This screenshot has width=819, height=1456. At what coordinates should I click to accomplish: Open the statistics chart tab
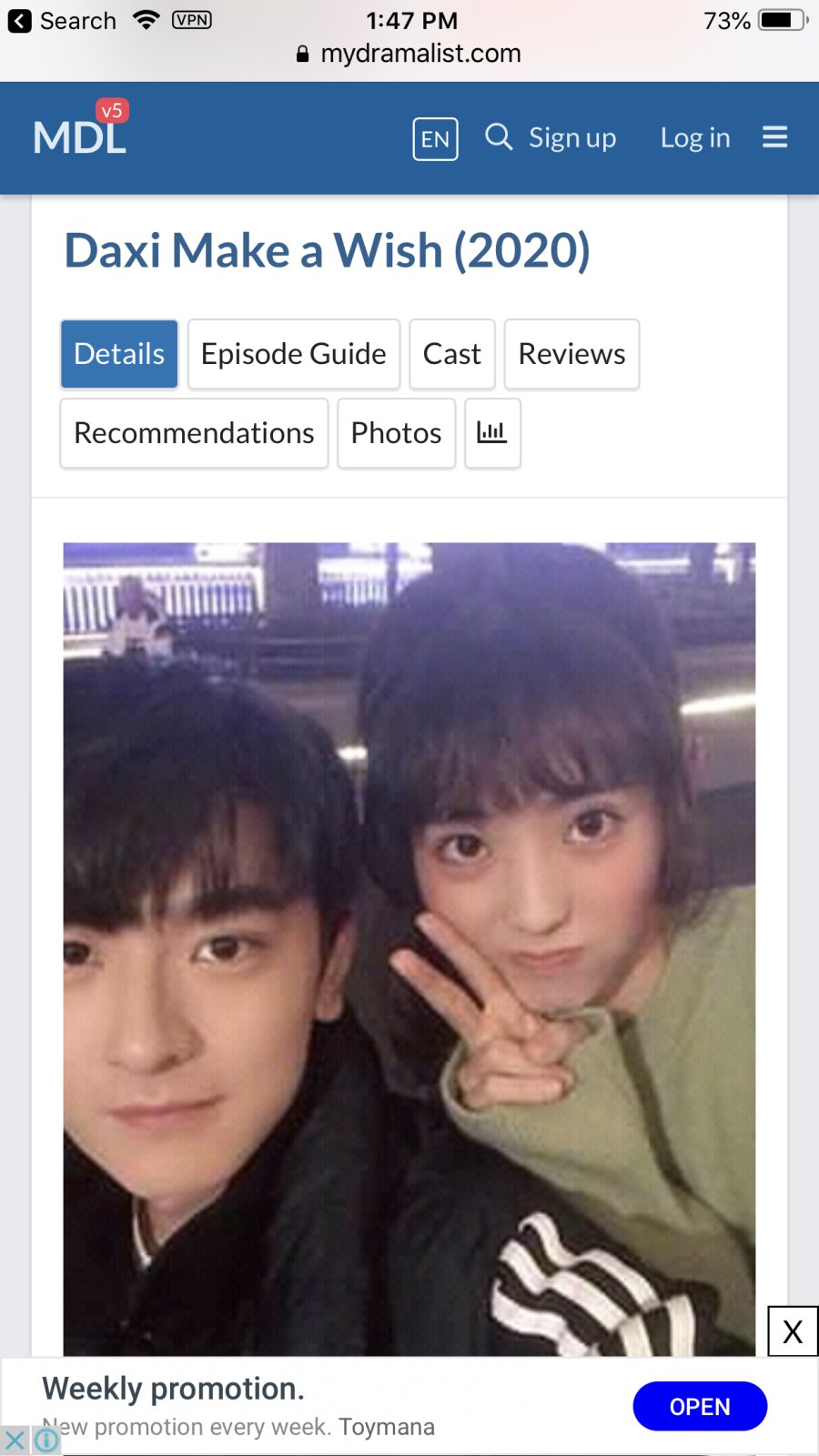(492, 433)
